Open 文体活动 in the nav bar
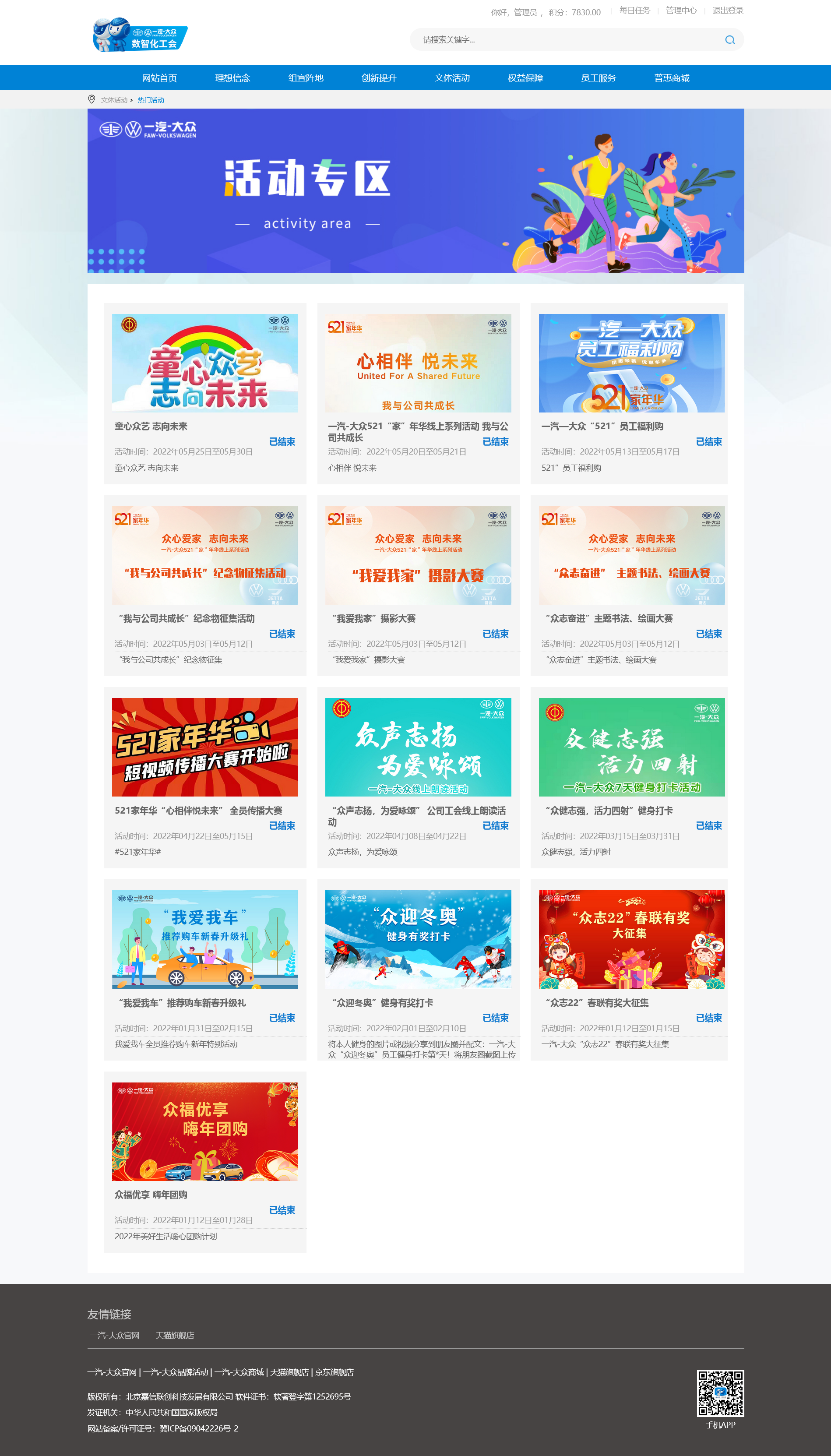Viewport: 831px width, 1456px height. tap(451, 78)
